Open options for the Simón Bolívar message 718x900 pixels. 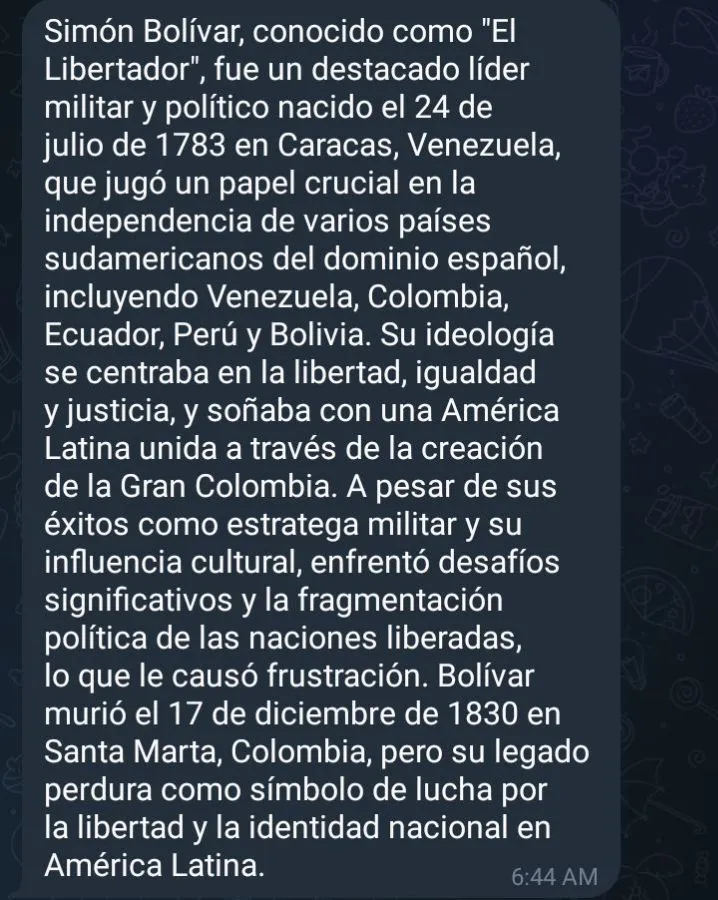pyautogui.click(x=320, y=450)
